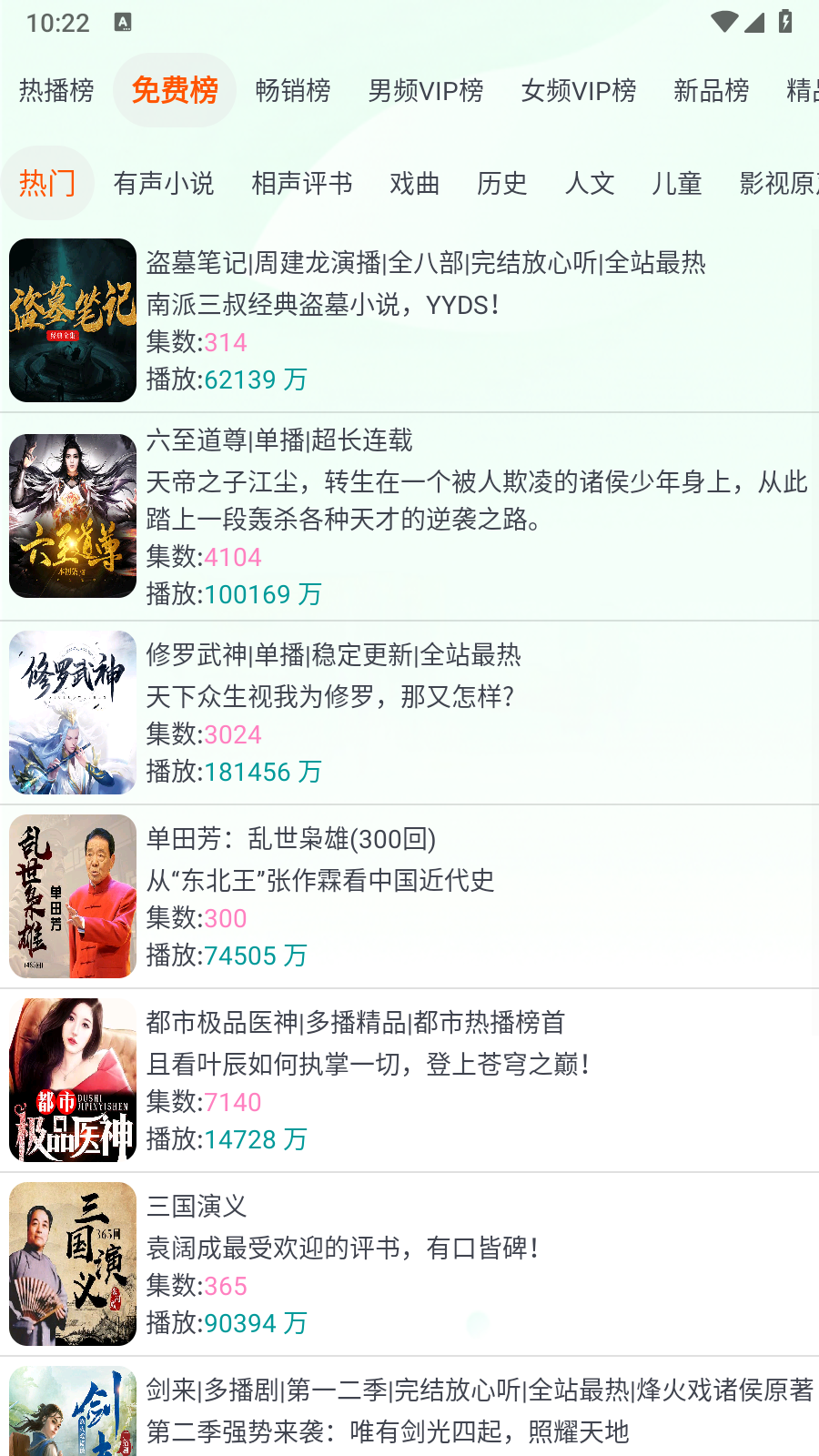This screenshot has height=1456, width=819.
Task: Switch to the 戏曲 category
Action: click(414, 183)
